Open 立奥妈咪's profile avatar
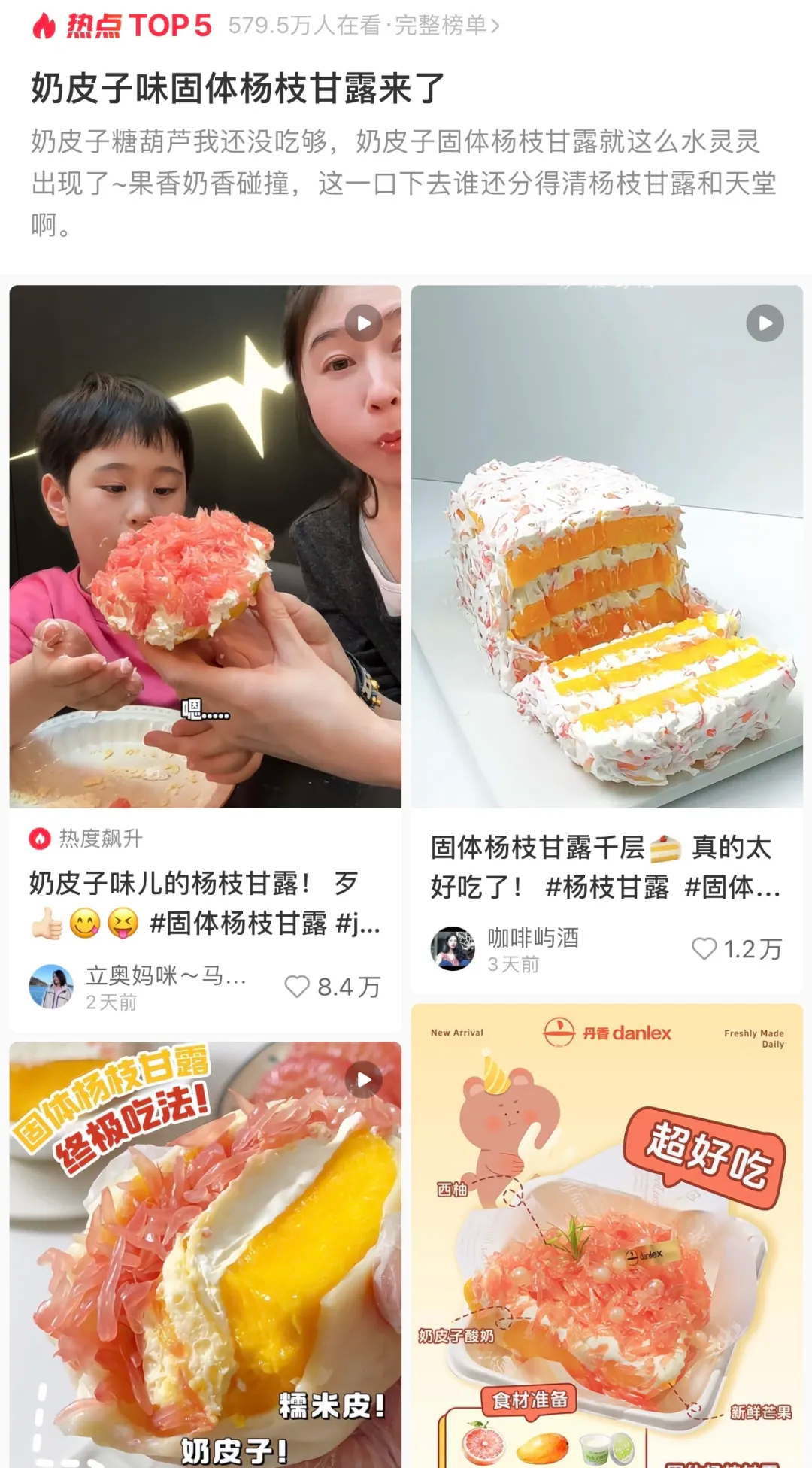Screen dimensions: 812x1468 point(51,987)
